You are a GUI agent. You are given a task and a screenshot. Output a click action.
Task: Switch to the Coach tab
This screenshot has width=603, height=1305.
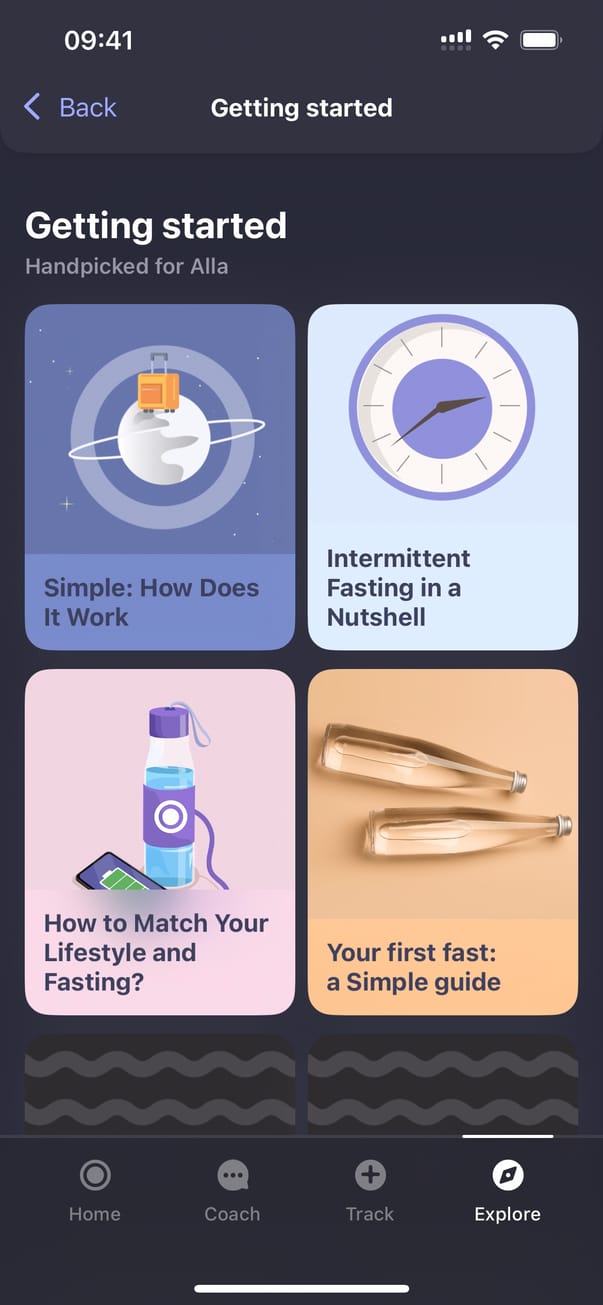pyautogui.click(x=232, y=1191)
